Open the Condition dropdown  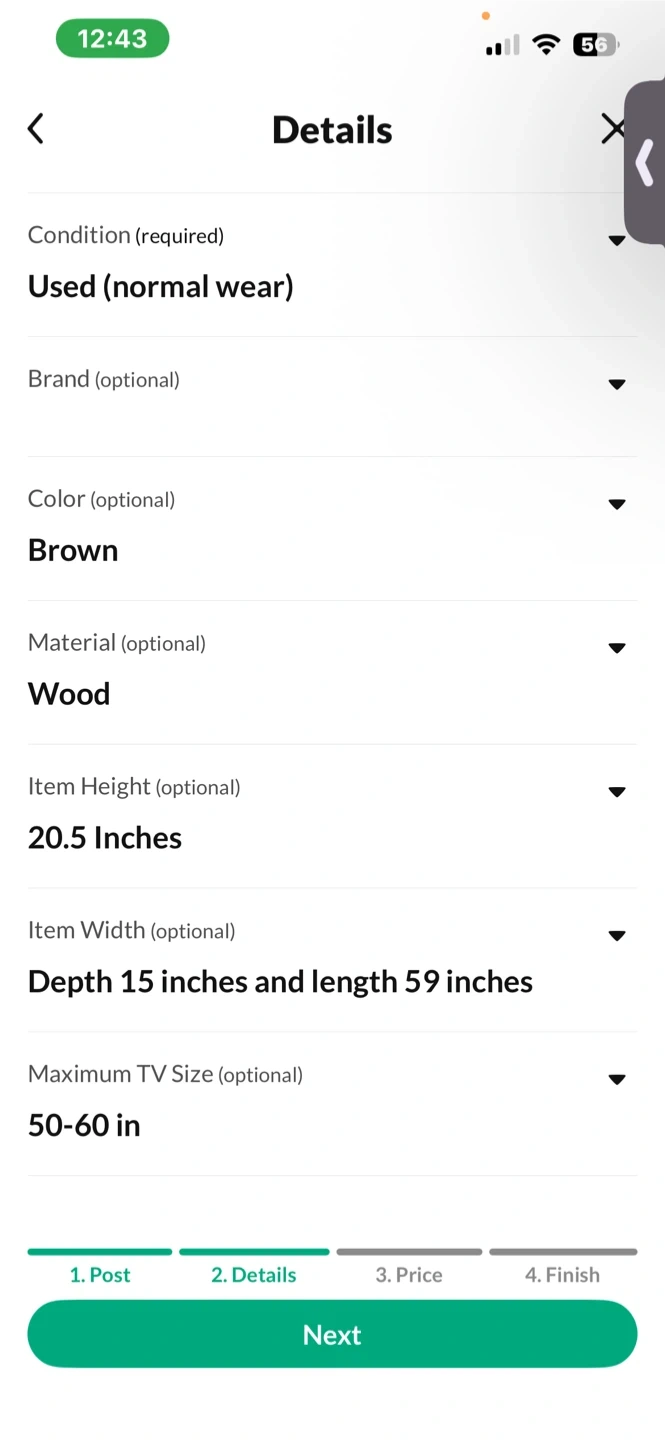(332, 265)
